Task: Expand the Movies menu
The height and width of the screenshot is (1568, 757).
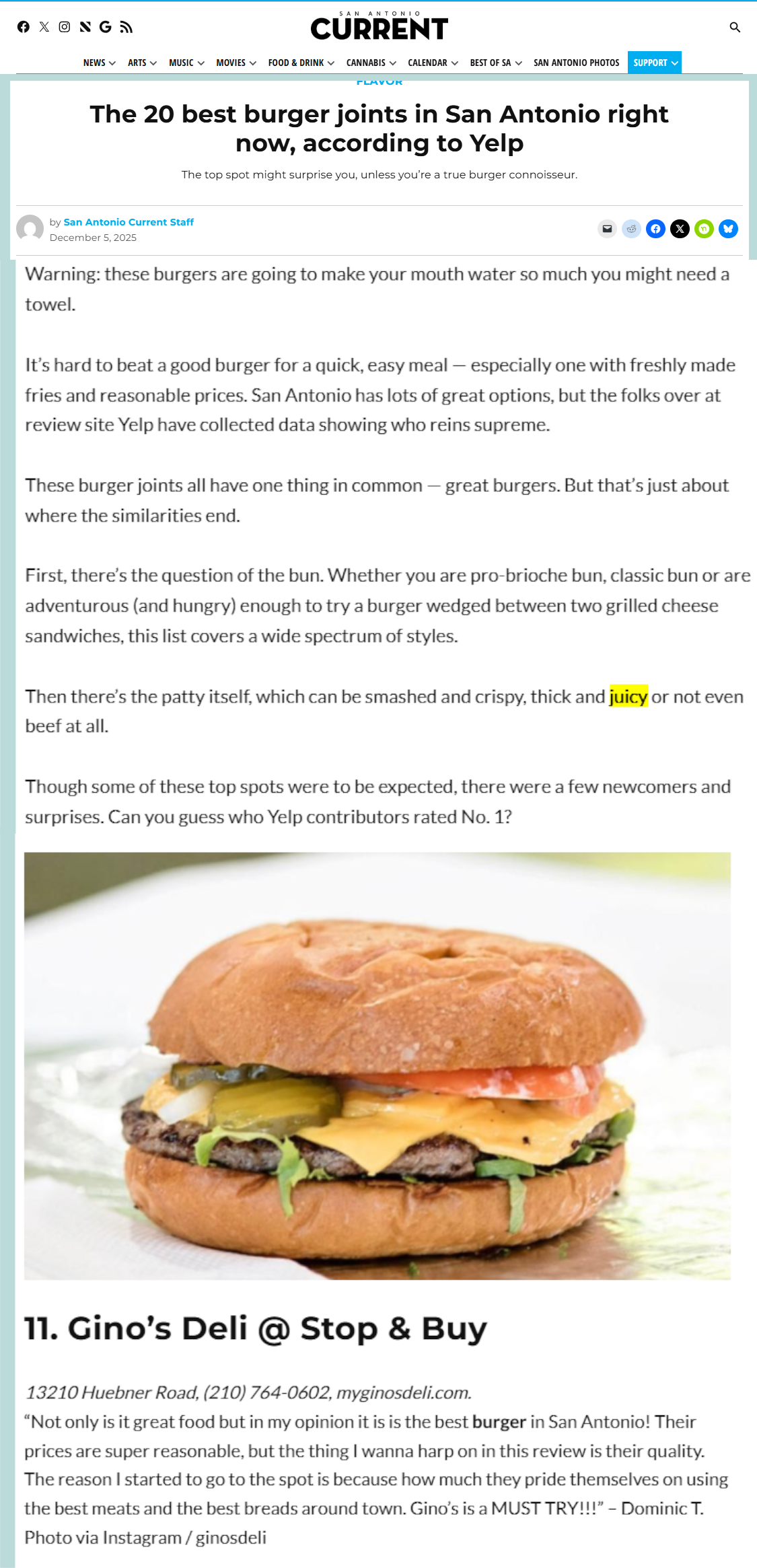Action: (x=236, y=63)
